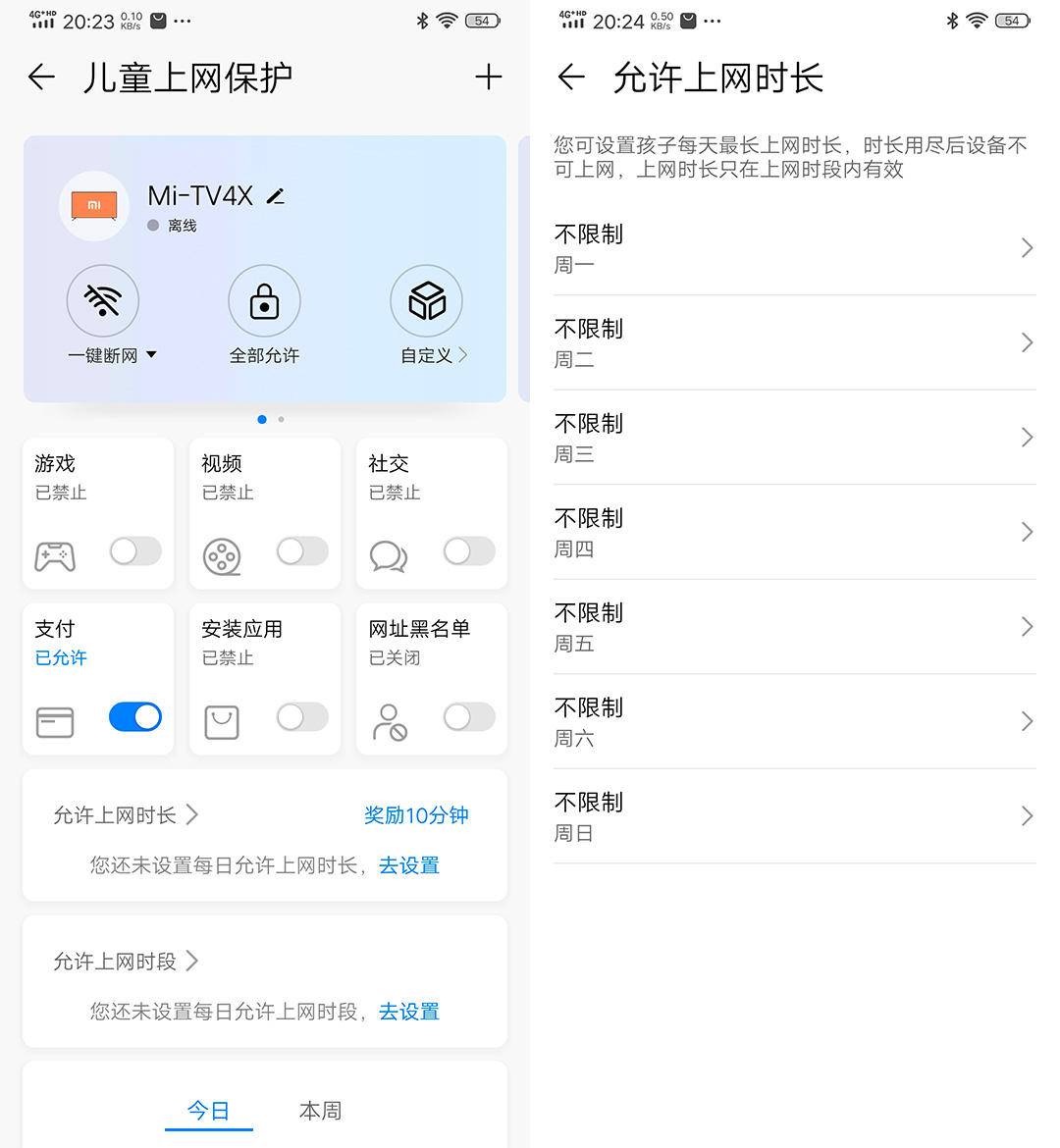
Task: Open 周一 time limit settings chevron
Action: (x=1027, y=247)
